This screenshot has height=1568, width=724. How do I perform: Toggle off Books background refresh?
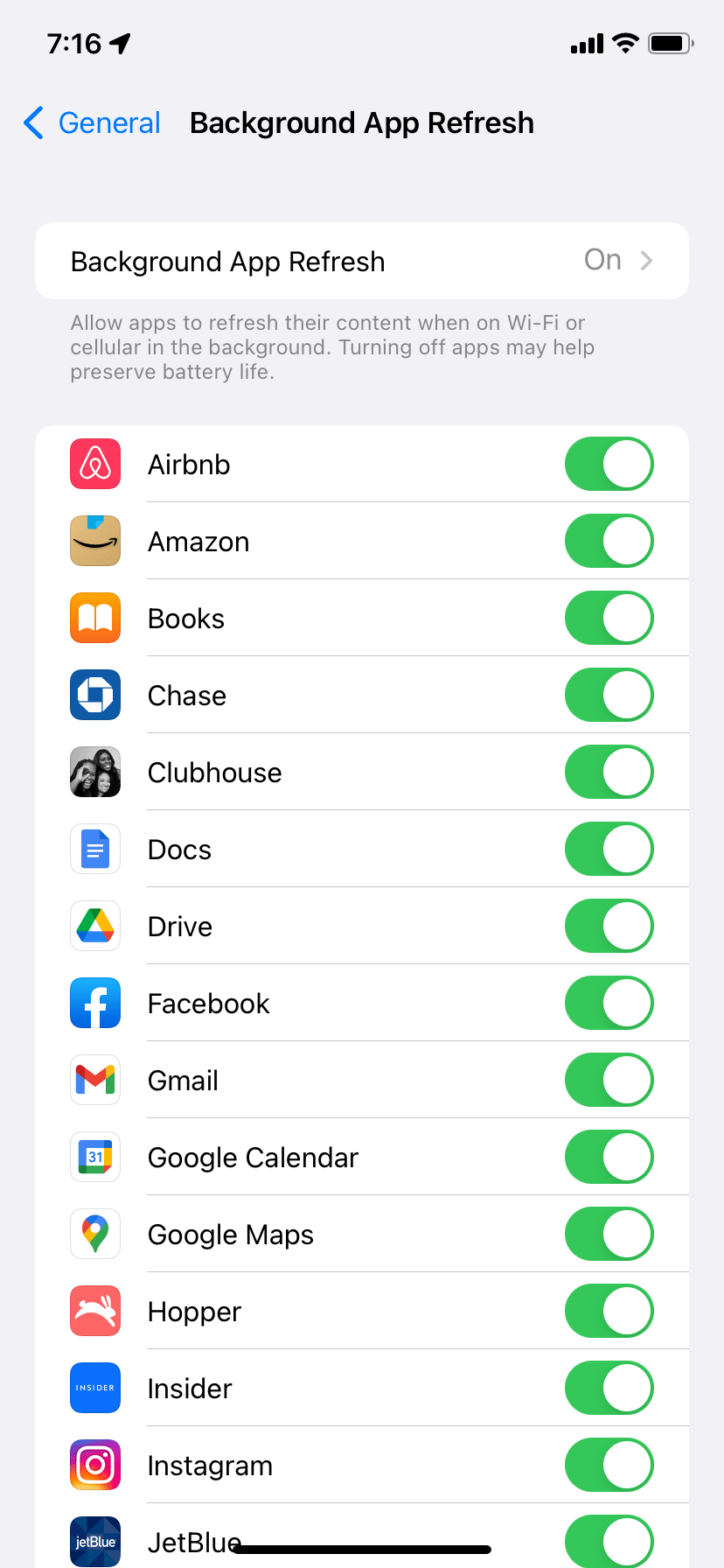(609, 619)
